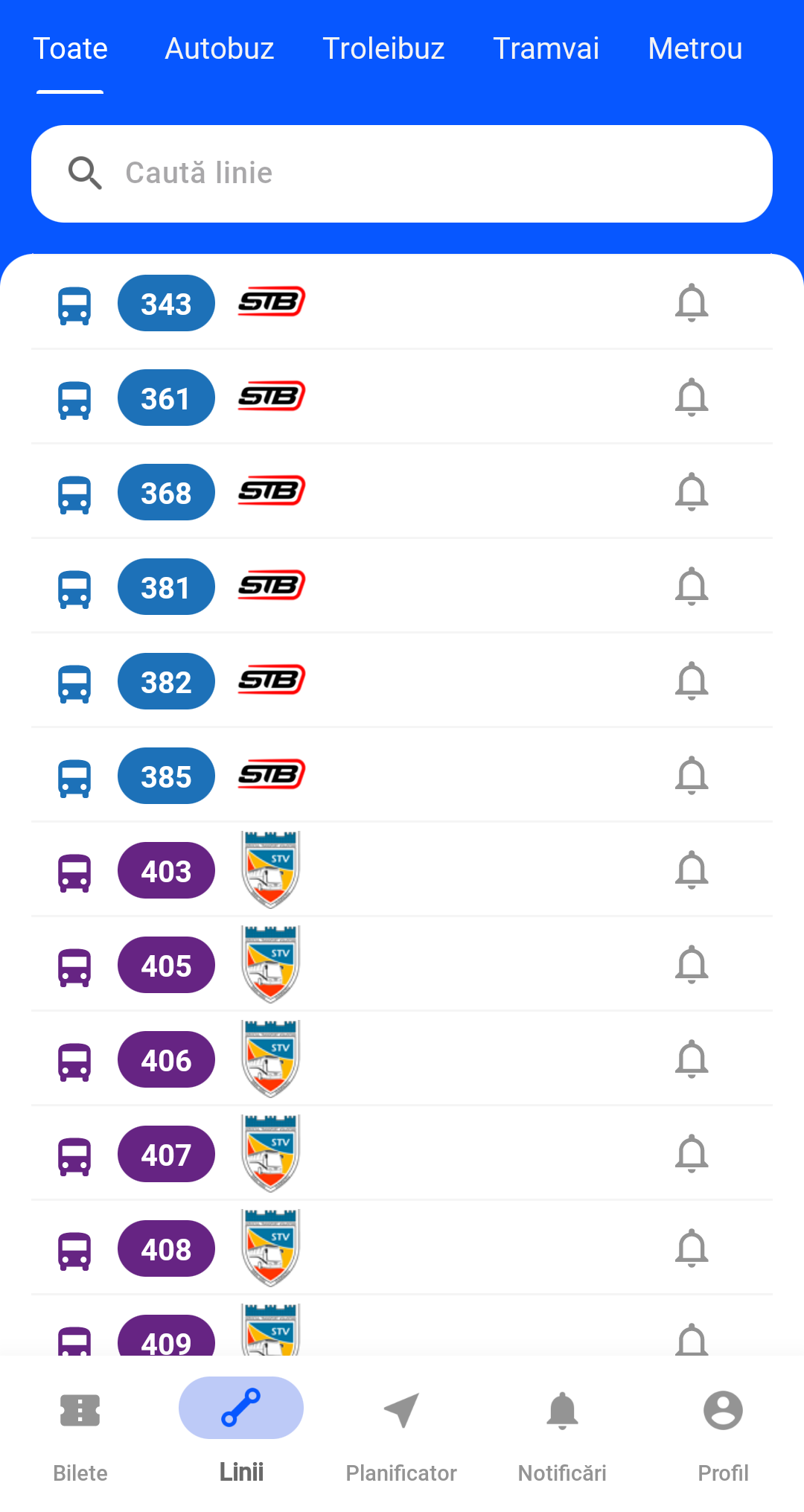Screen dimensions: 804x1512
Task: Select the Troleibuz tab
Action: (383, 49)
